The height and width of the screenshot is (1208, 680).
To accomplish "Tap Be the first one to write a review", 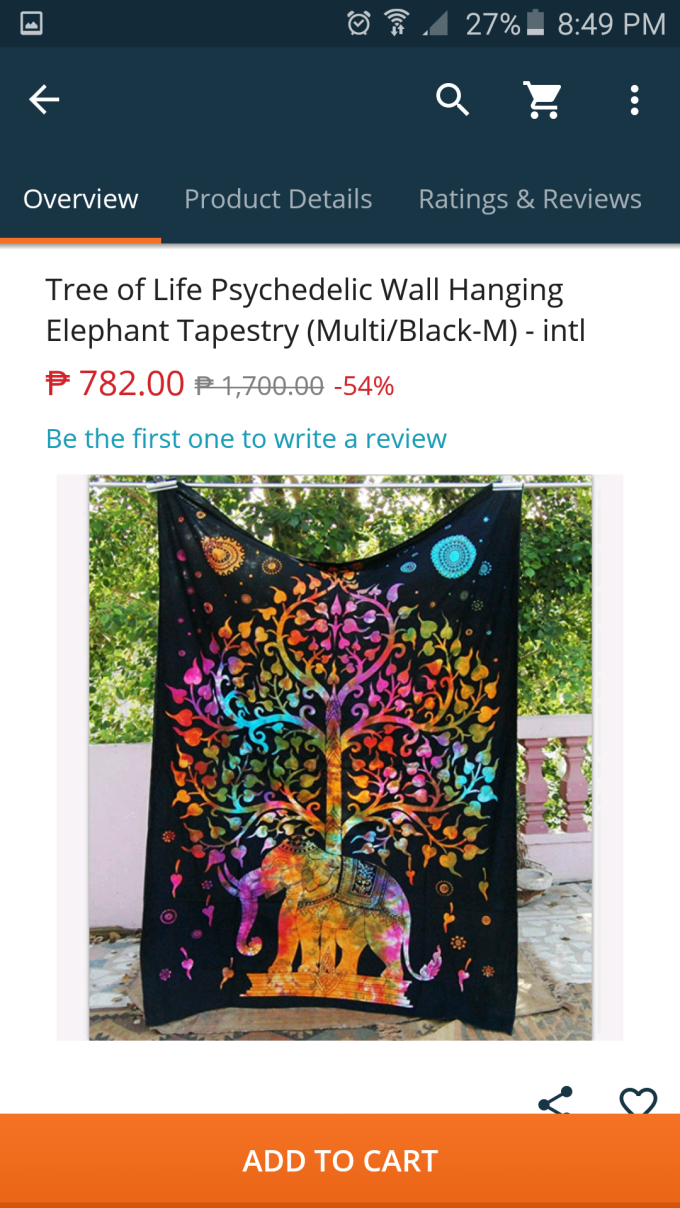I will click(246, 438).
